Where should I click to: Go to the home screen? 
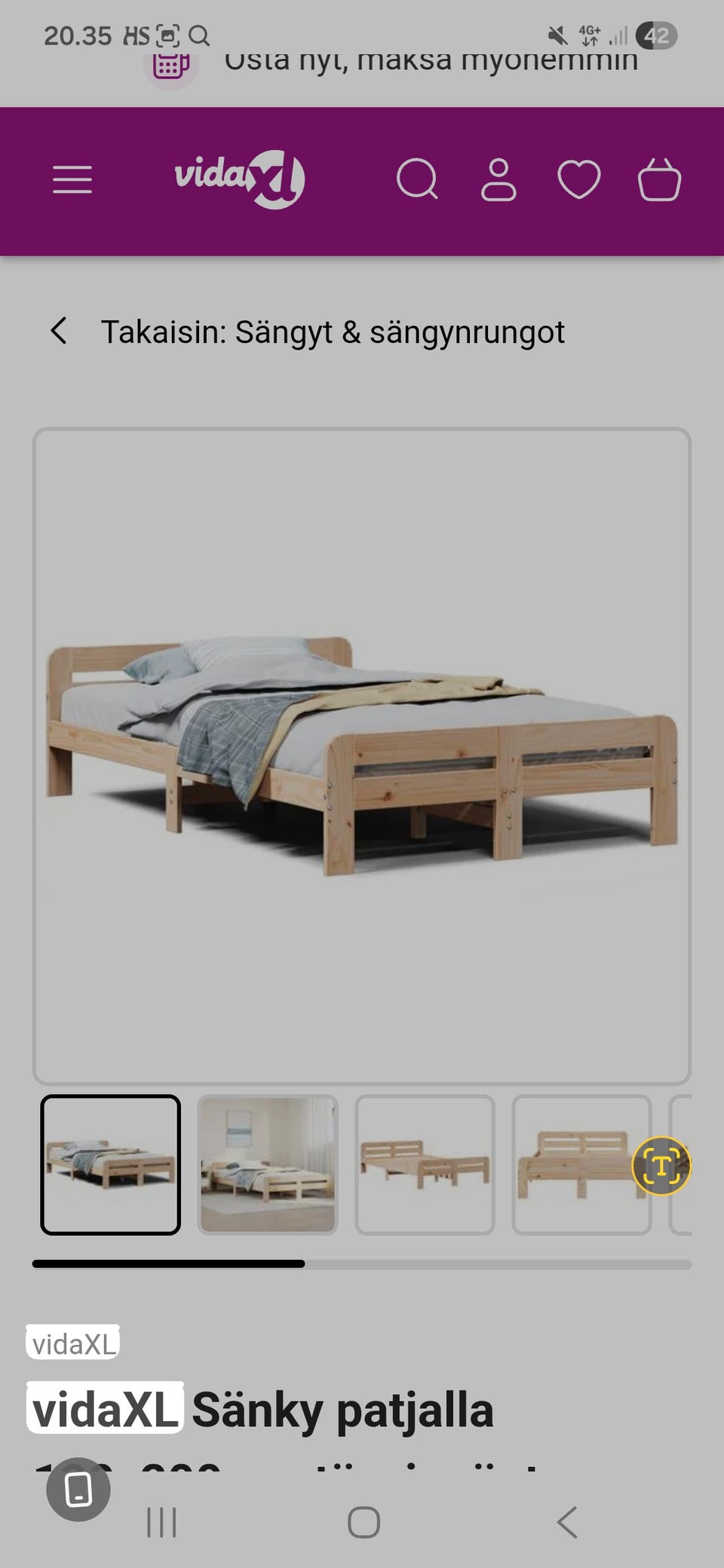tap(364, 1522)
